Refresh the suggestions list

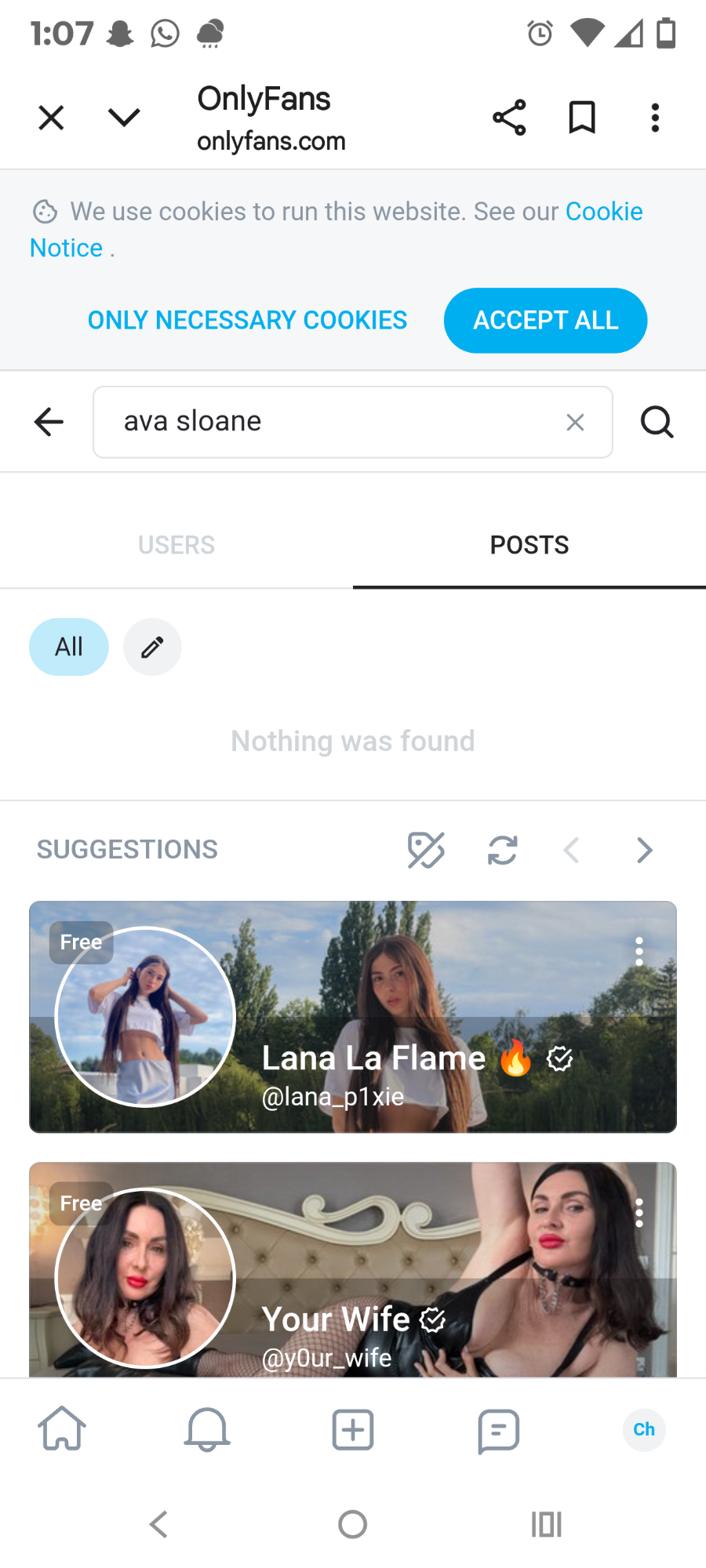[x=502, y=850]
